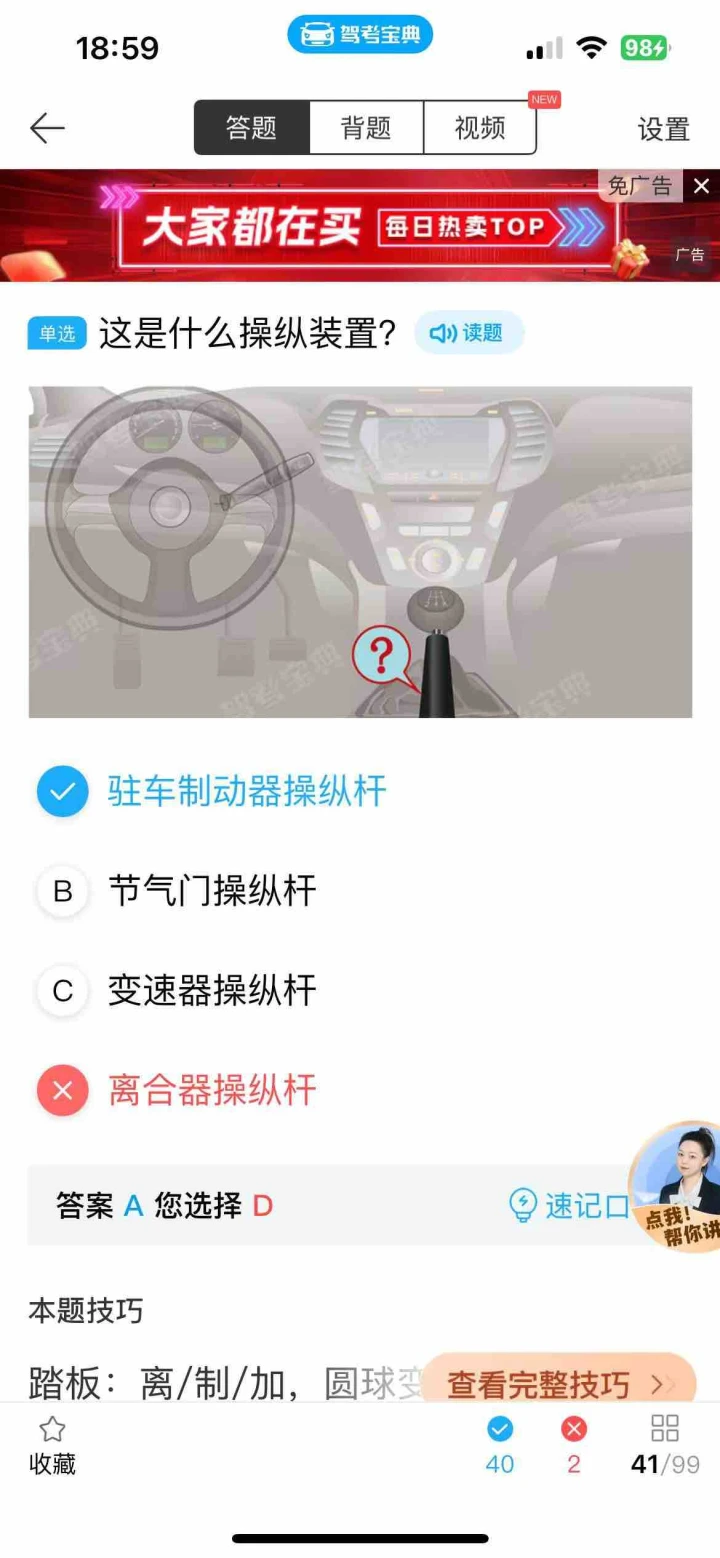This screenshot has width=720, height=1558.
Task: Tap 免广告 to remove ads
Action: [x=640, y=186]
